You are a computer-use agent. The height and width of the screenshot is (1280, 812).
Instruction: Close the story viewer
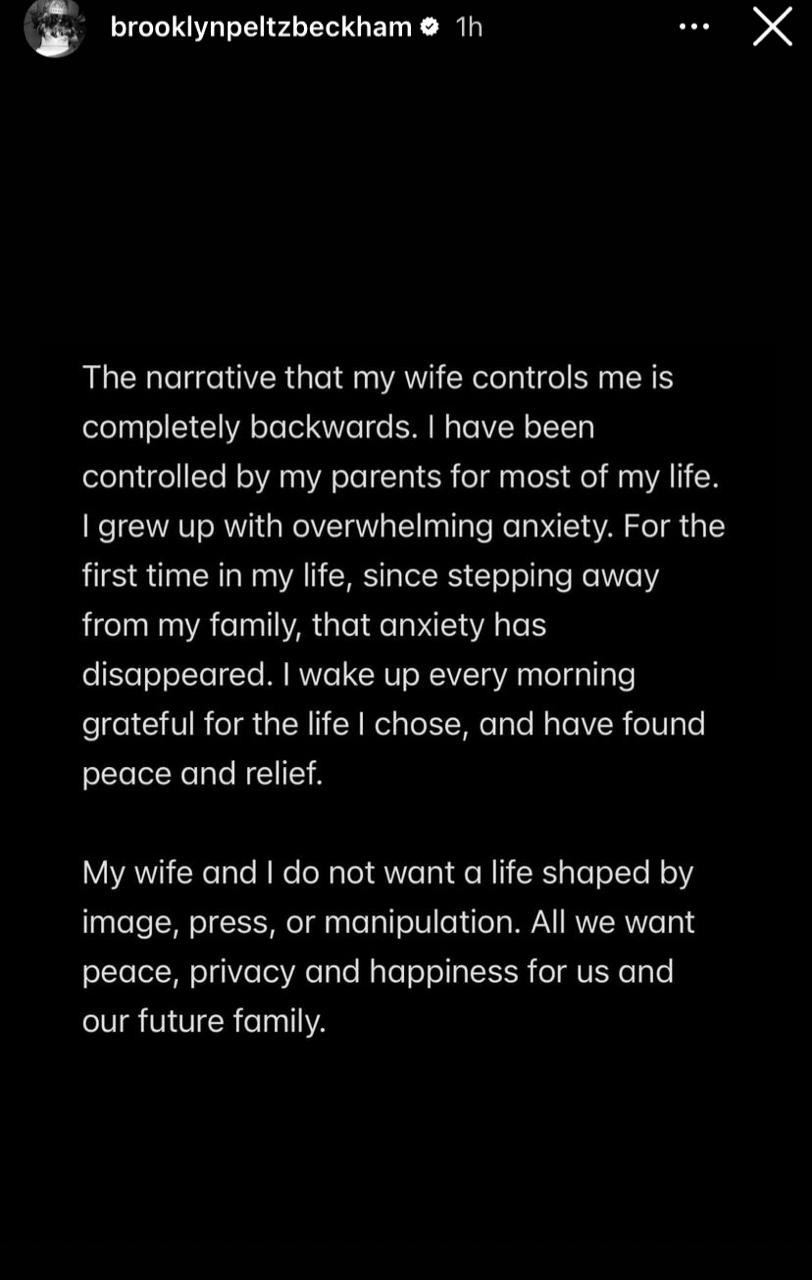[x=772, y=27]
